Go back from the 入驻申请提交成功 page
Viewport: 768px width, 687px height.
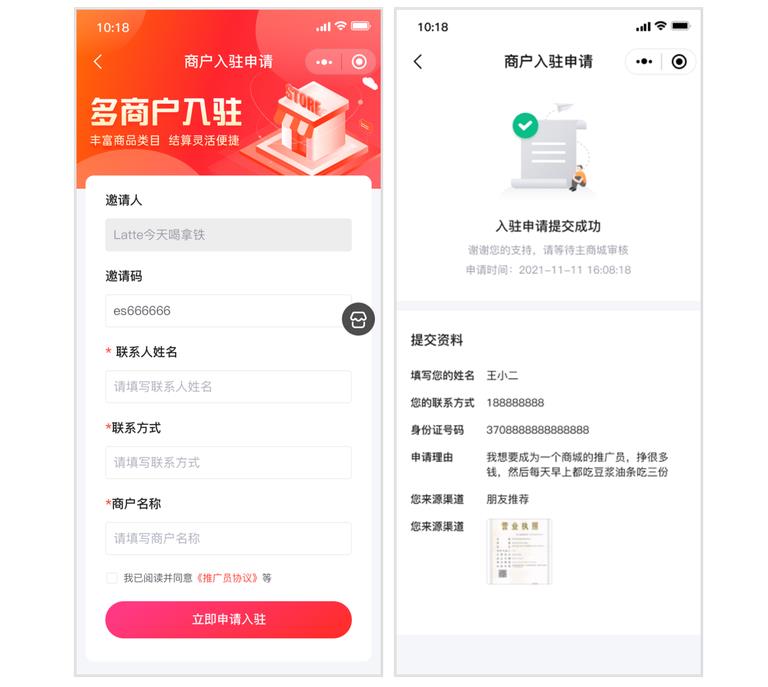click(x=418, y=62)
